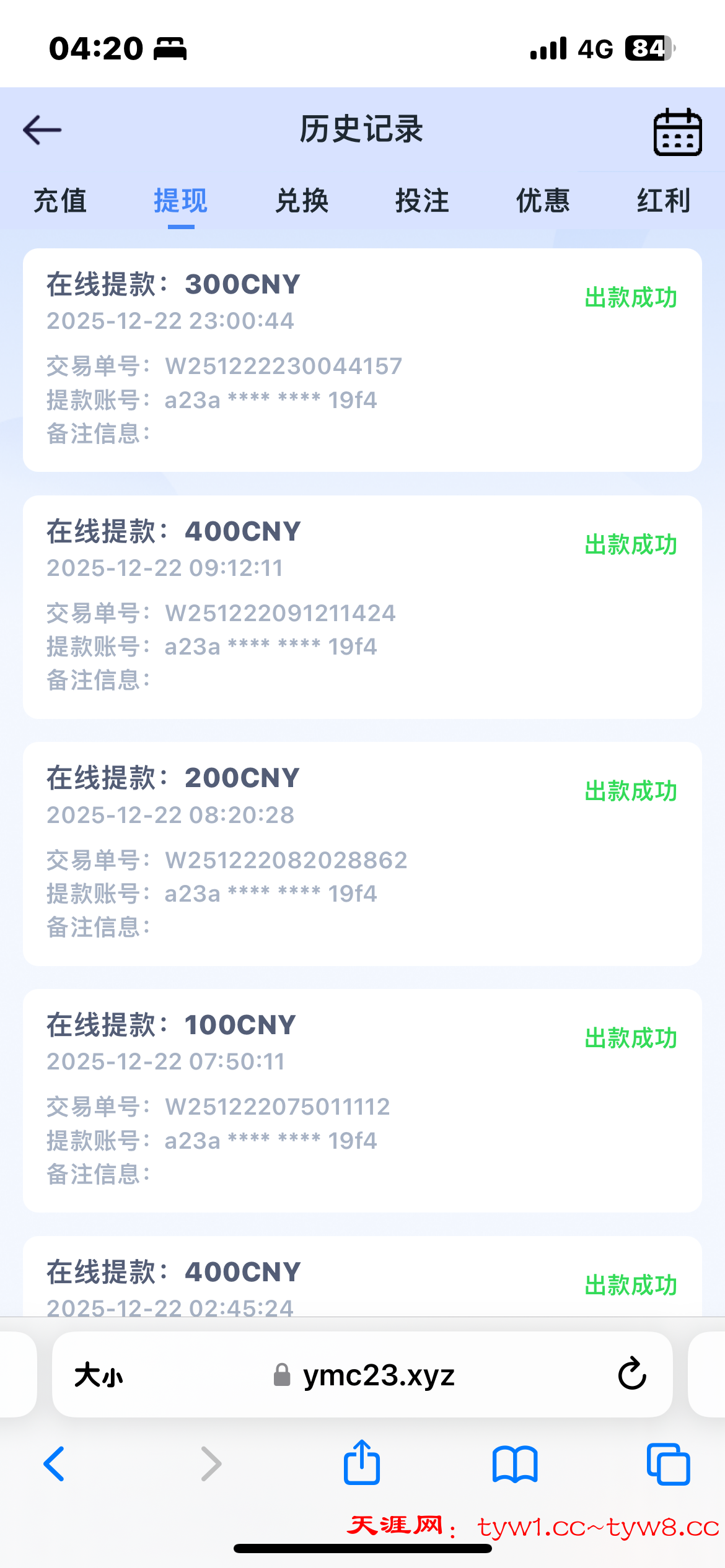The image size is (725, 1568).
Task: Switch to the 优惠 tab
Action: [x=543, y=201]
